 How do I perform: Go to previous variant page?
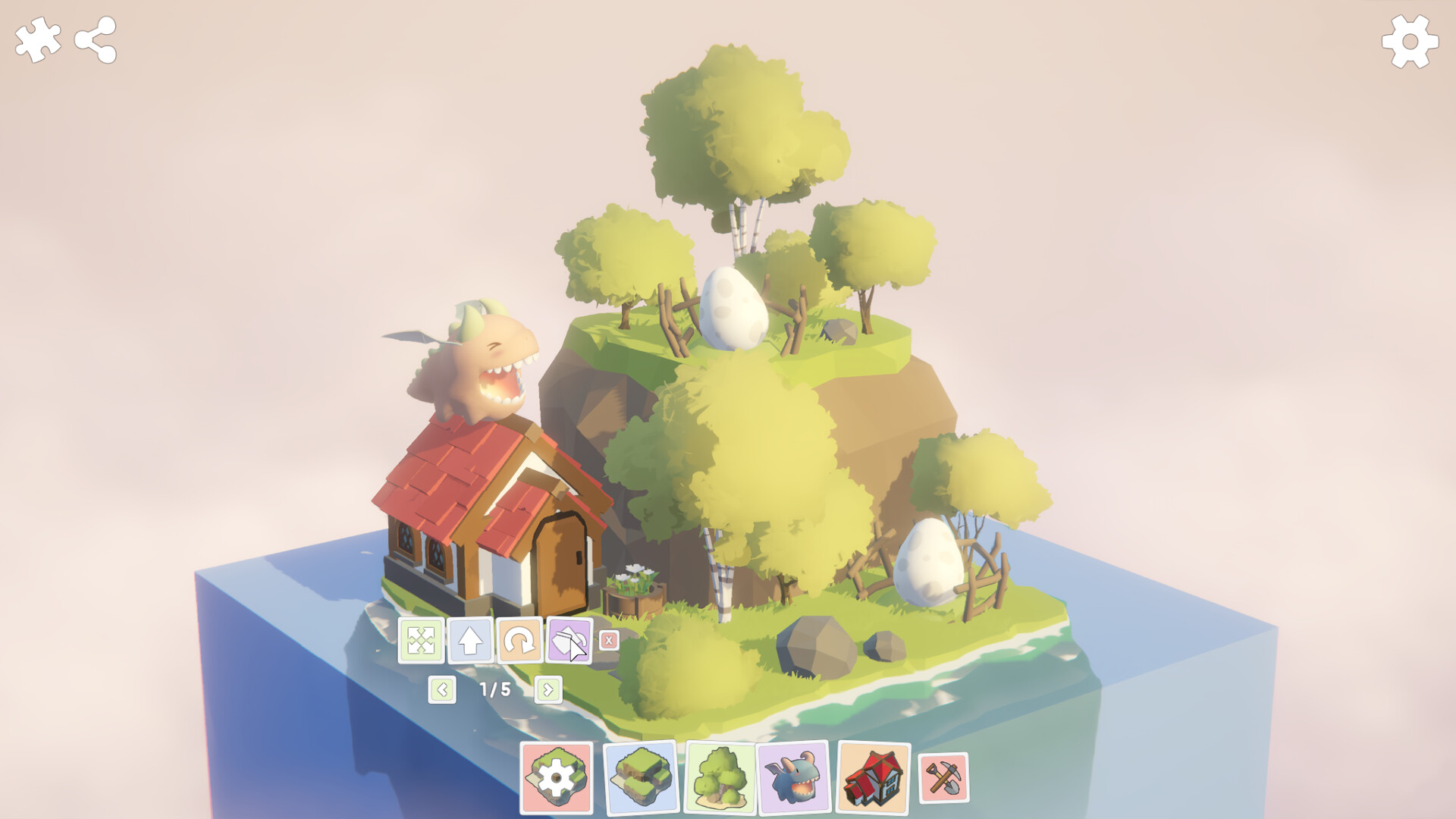[x=442, y=689]
